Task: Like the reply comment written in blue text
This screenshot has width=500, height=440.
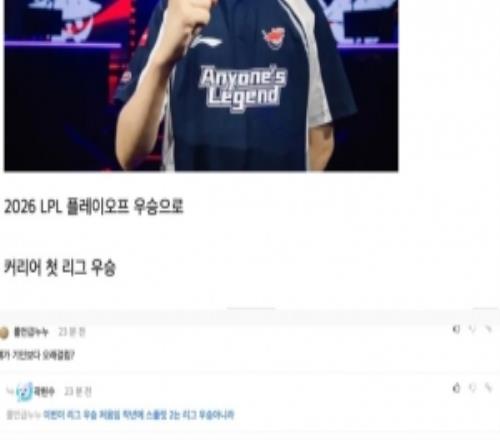Action: (x=456, y=388)
